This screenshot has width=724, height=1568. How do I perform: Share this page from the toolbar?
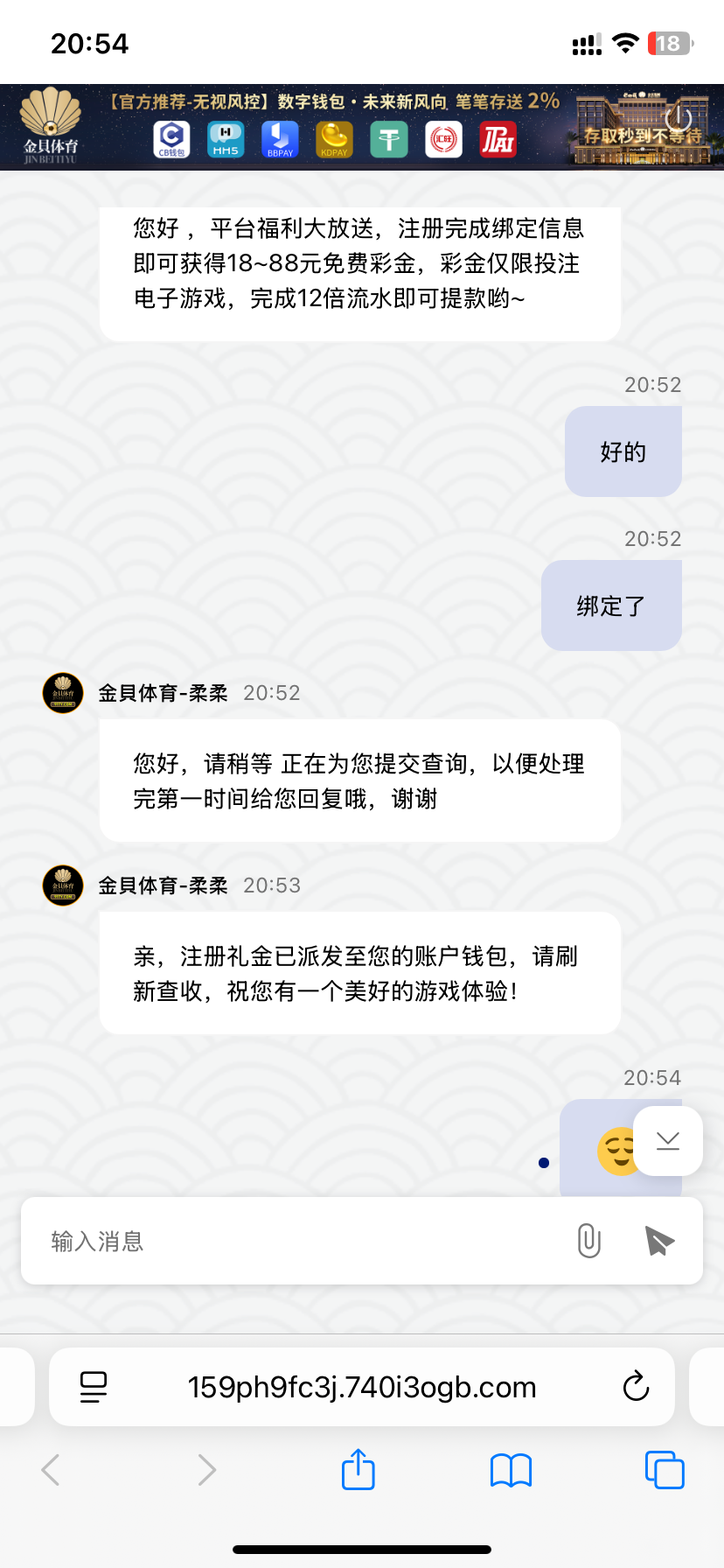click(359, 1470)
